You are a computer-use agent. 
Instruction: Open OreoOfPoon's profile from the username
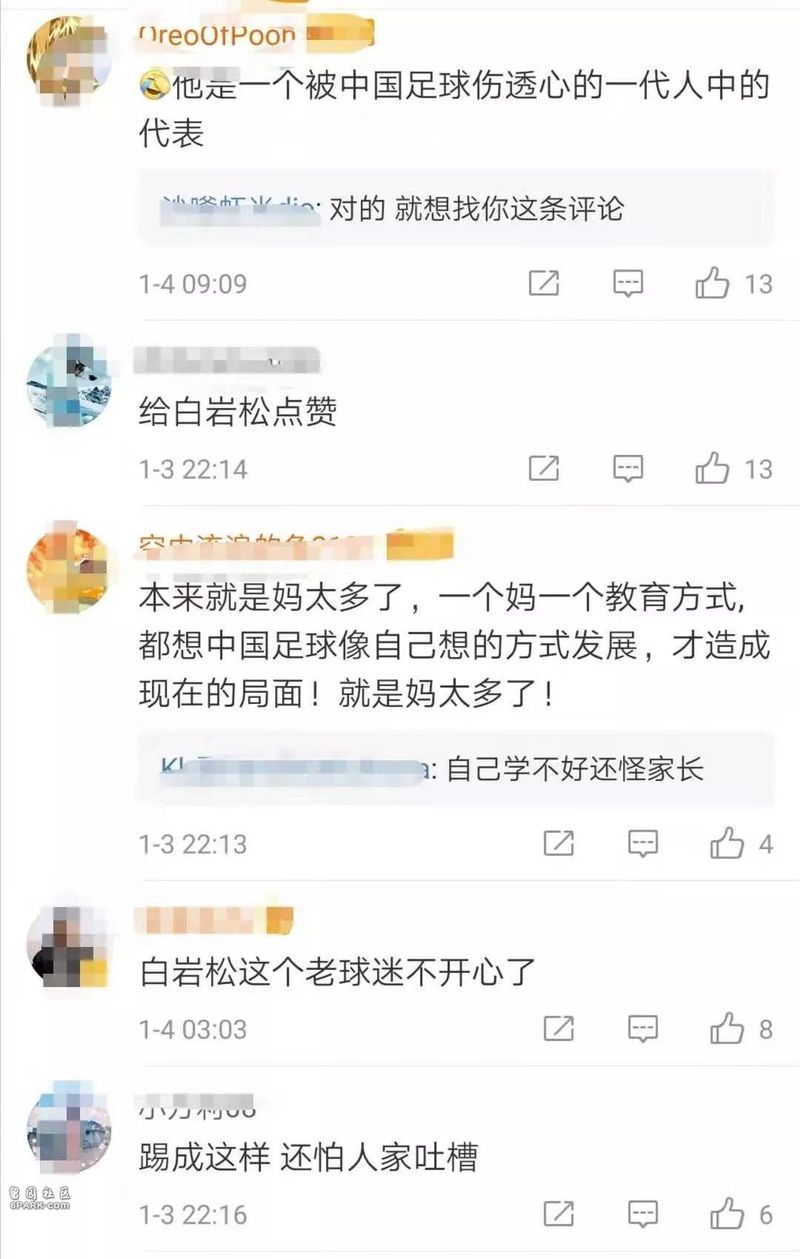(217, 37)
